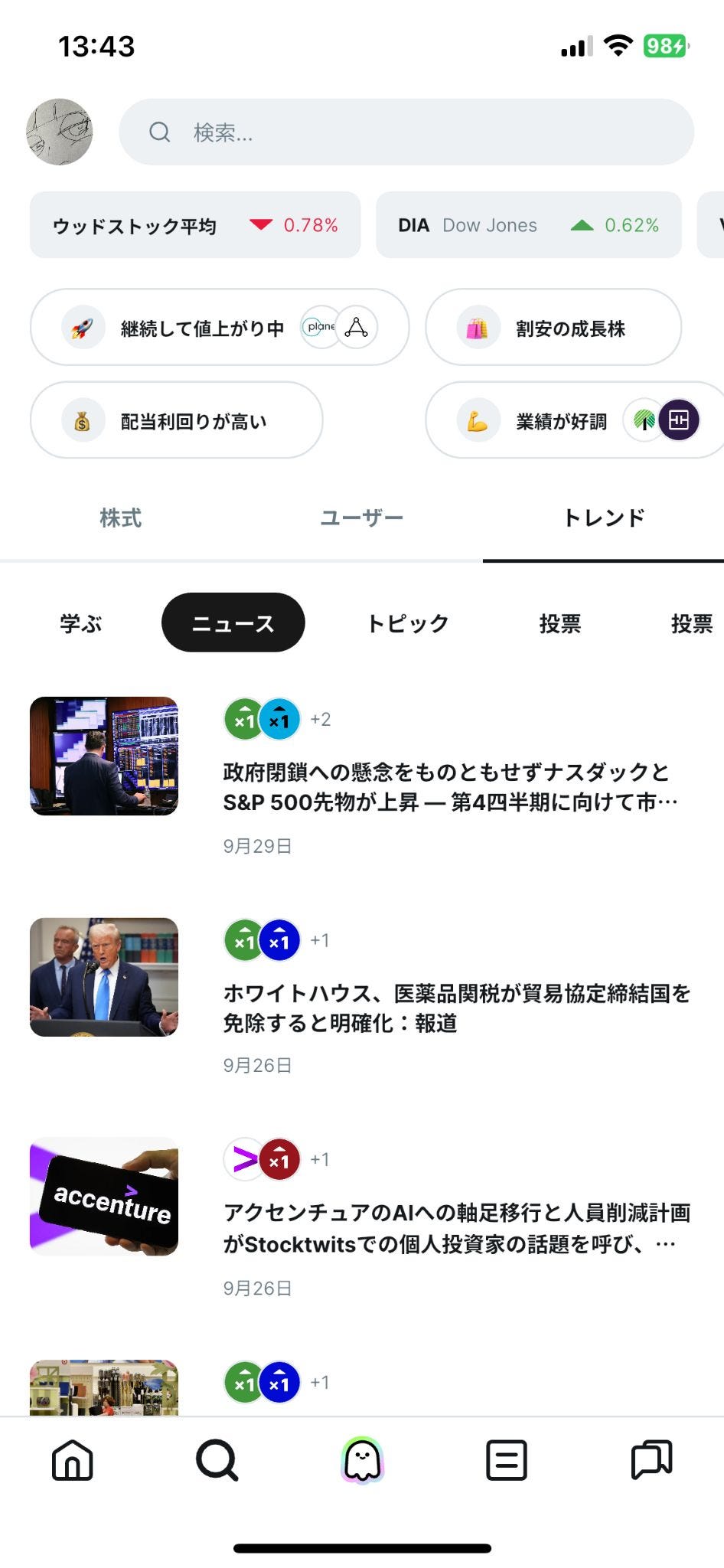Open the ホワイトハウス医薬品関税 article

point(456,1008)
